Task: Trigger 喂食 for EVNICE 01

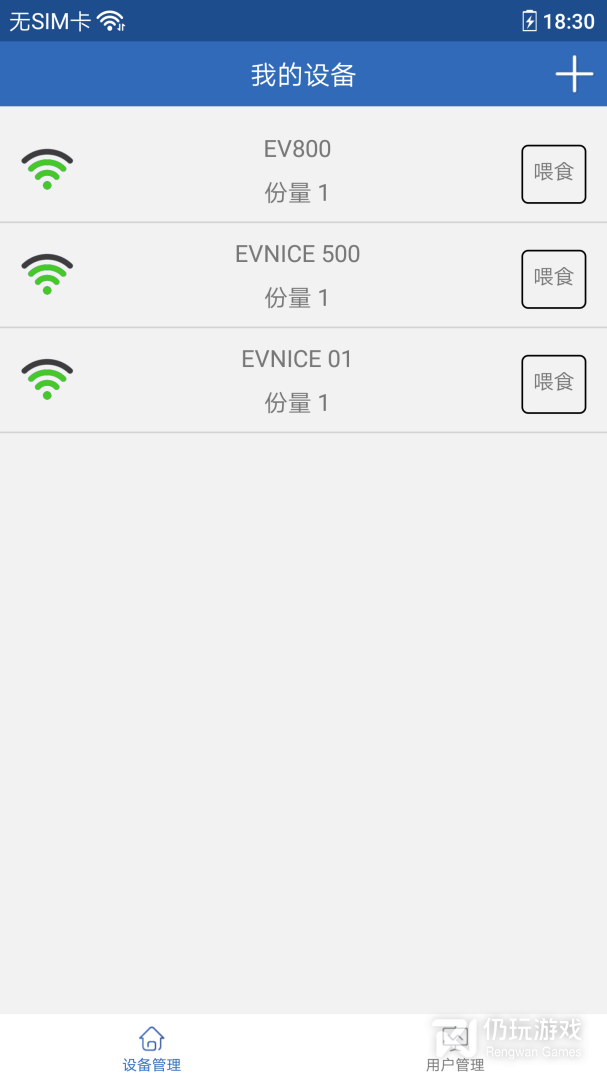Action: pos(553,384)
